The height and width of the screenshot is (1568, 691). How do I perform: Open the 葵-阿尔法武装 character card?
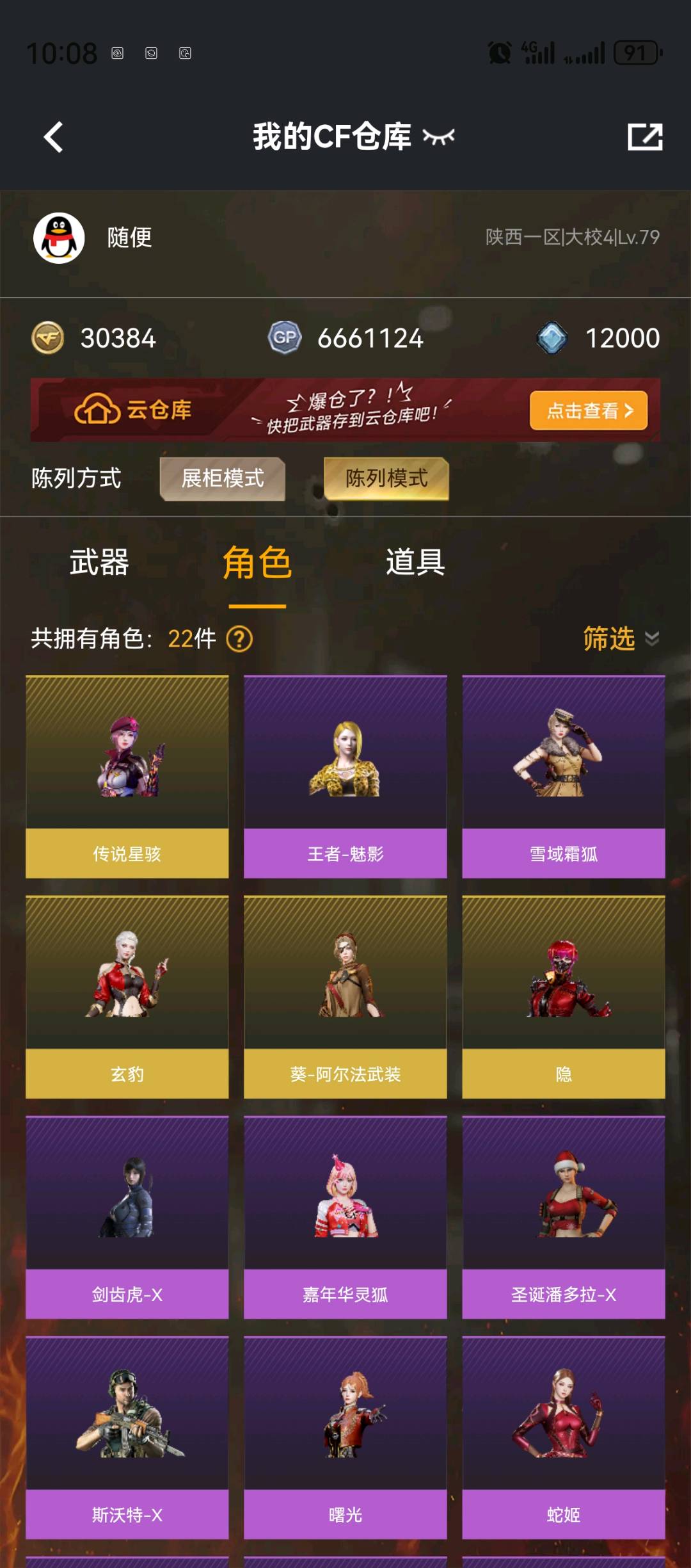coord(345,997)
